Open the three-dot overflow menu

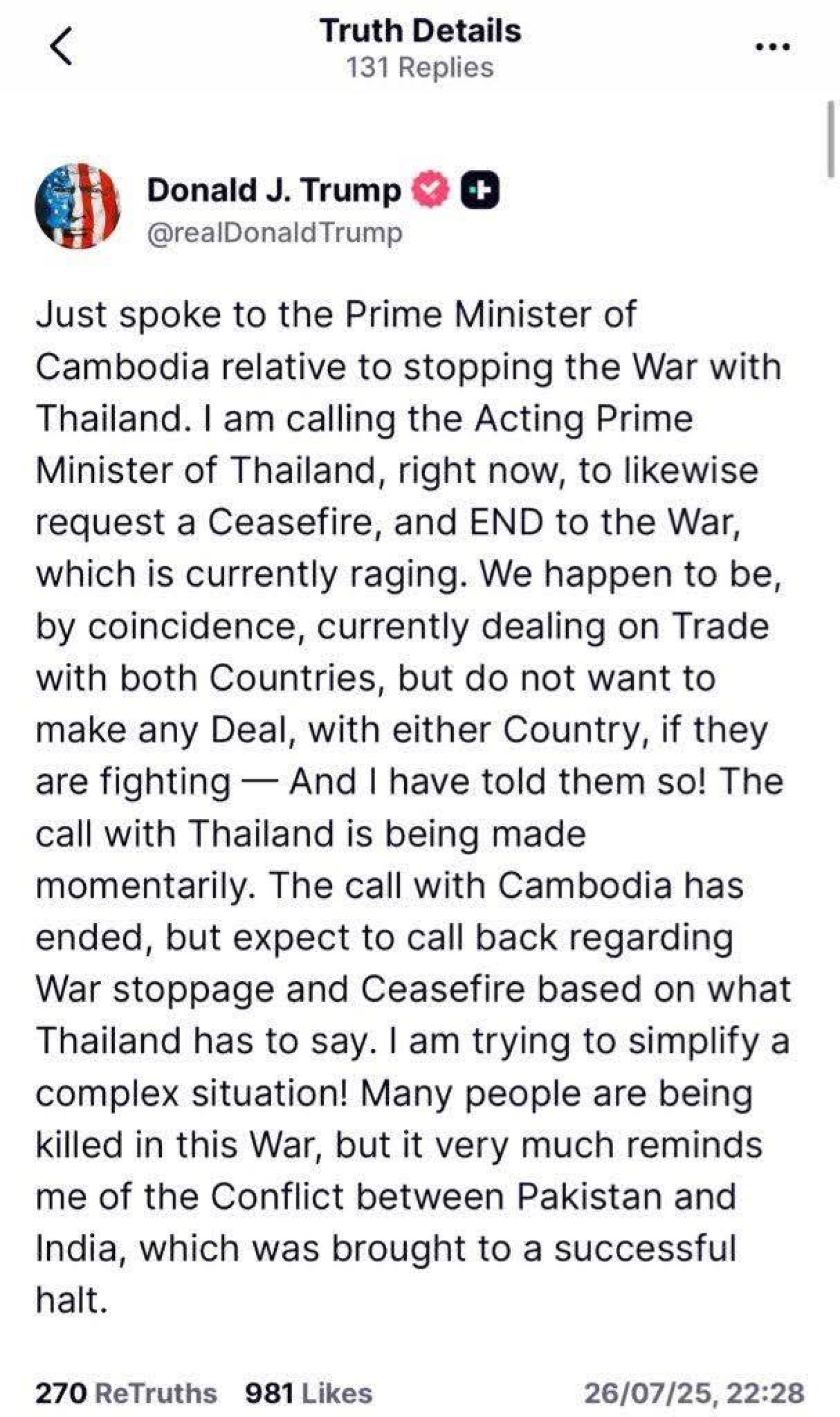click(773, 47)
